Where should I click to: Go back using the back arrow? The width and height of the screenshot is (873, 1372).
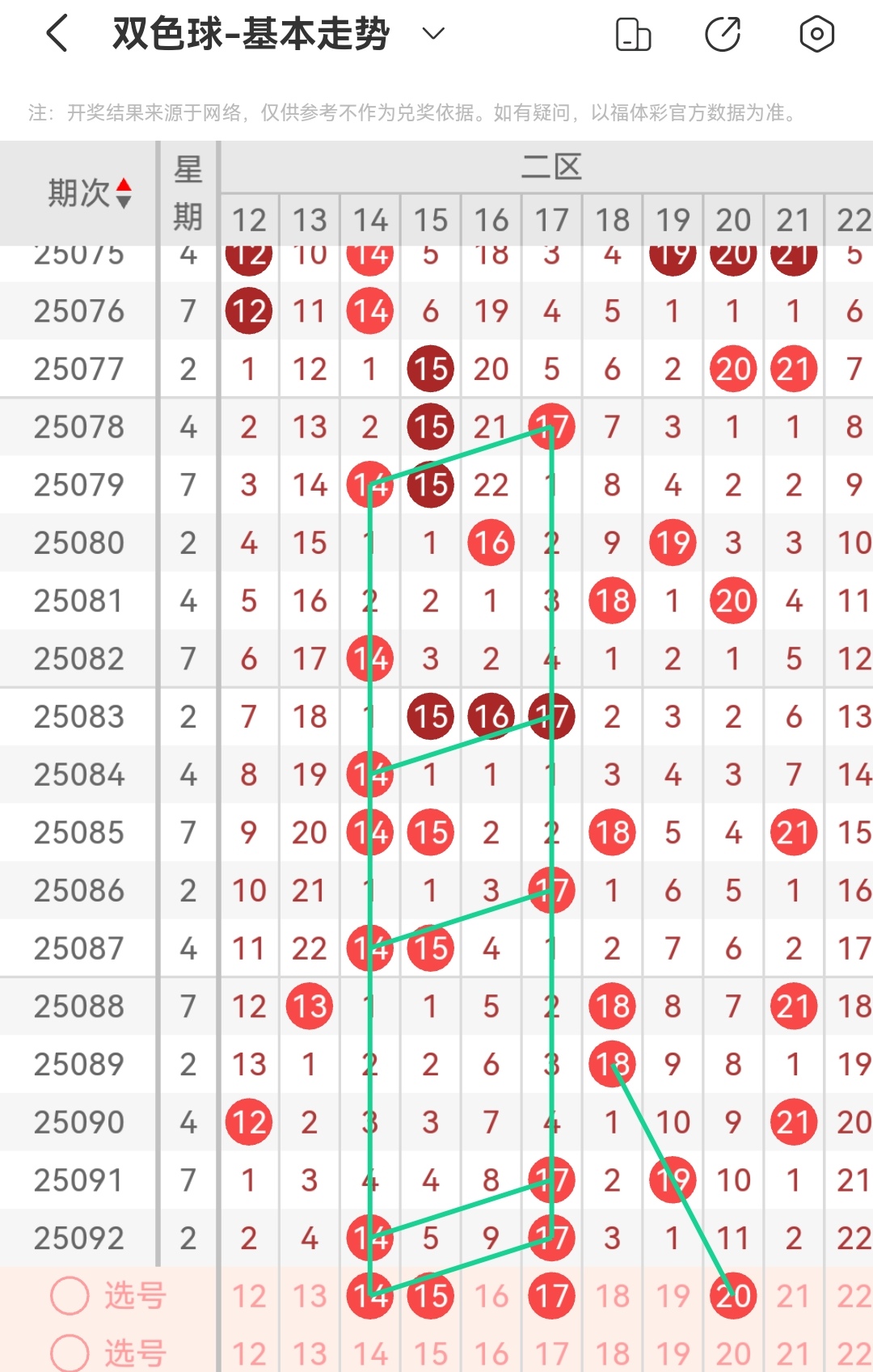click(57, 34)
